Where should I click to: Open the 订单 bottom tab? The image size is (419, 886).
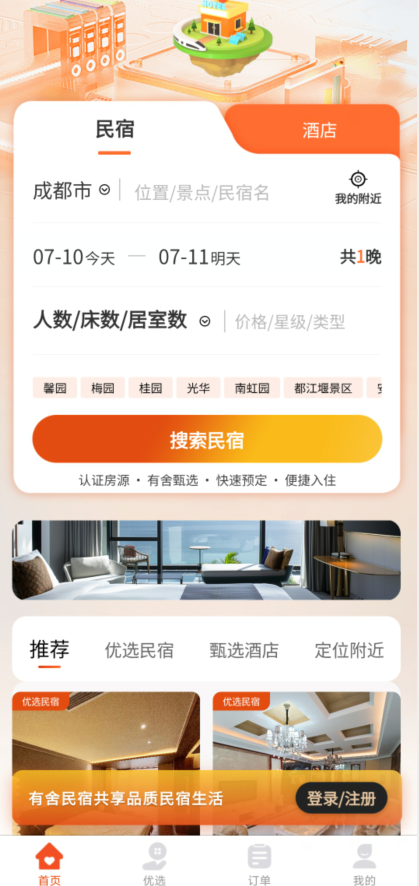(x=259, y=863)
